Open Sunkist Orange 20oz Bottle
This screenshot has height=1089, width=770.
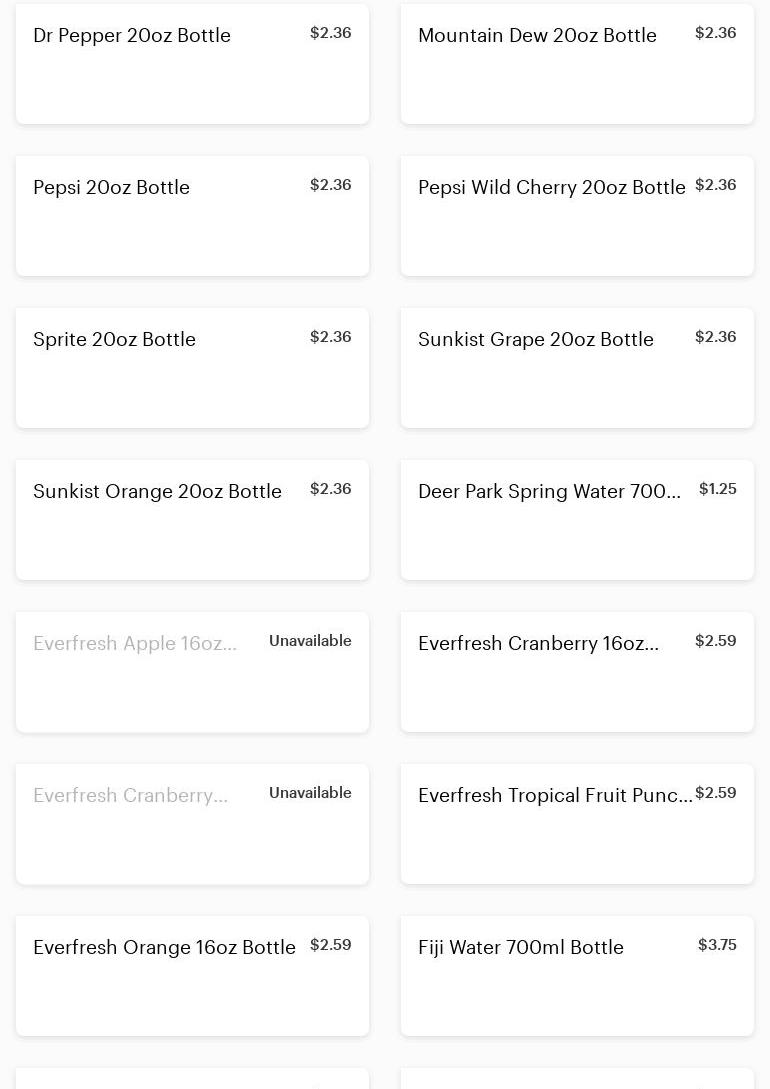(x=192, y=519)
